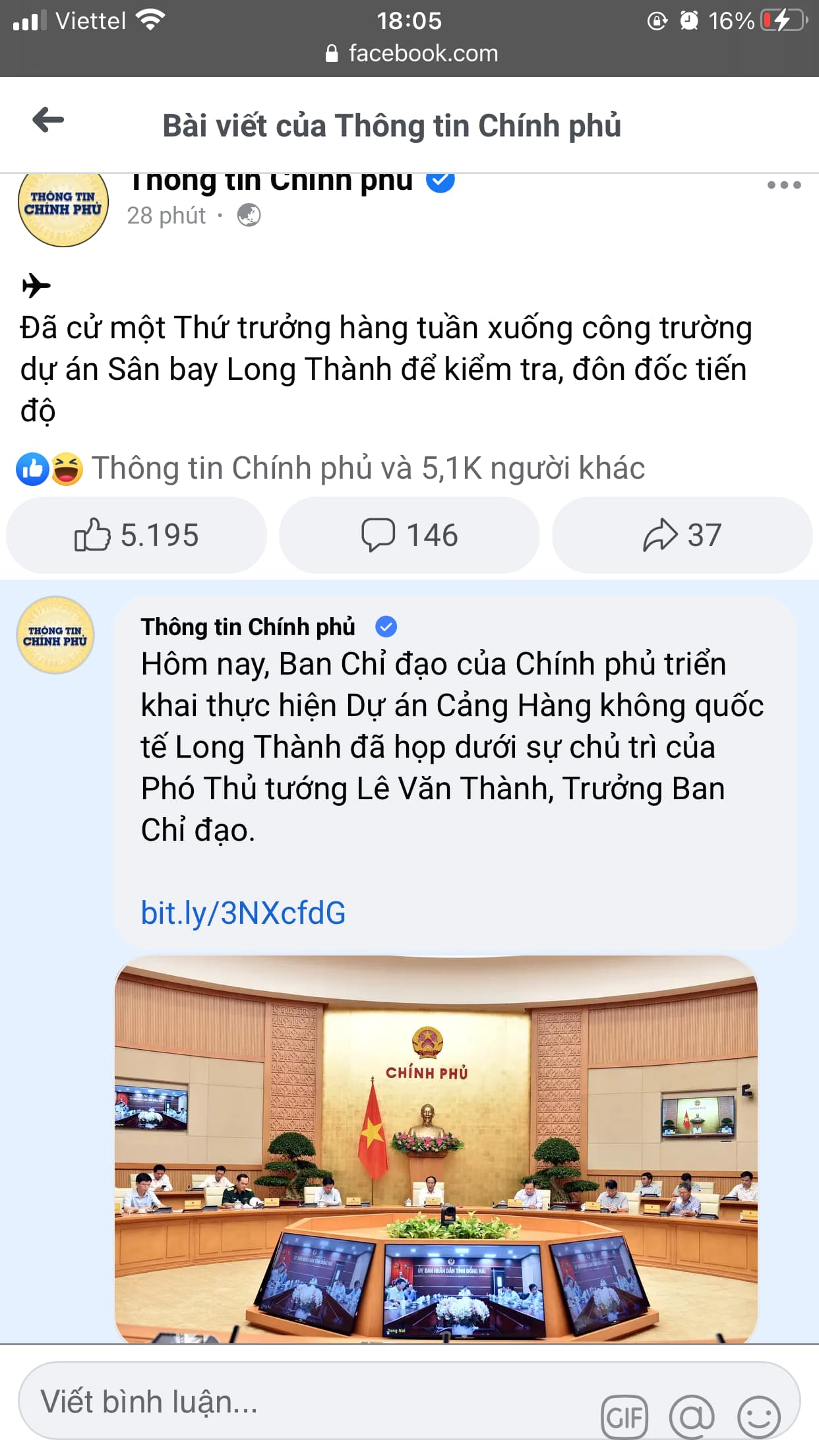Add a GIF to the comment
The height and width of the screenshot is (1456, 819).
[x=624, y=1416]
